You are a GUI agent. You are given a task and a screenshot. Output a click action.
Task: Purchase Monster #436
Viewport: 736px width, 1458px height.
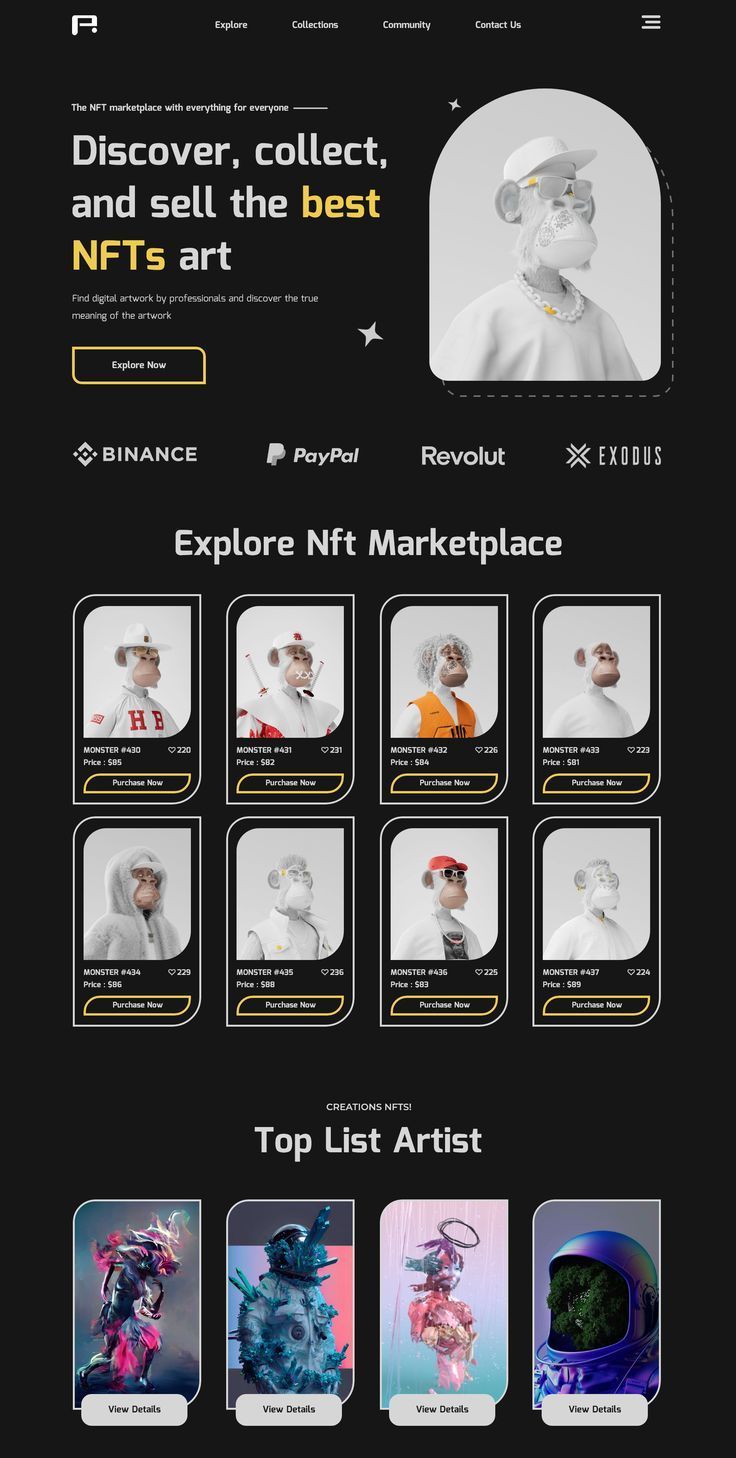tap(444, 1005)
